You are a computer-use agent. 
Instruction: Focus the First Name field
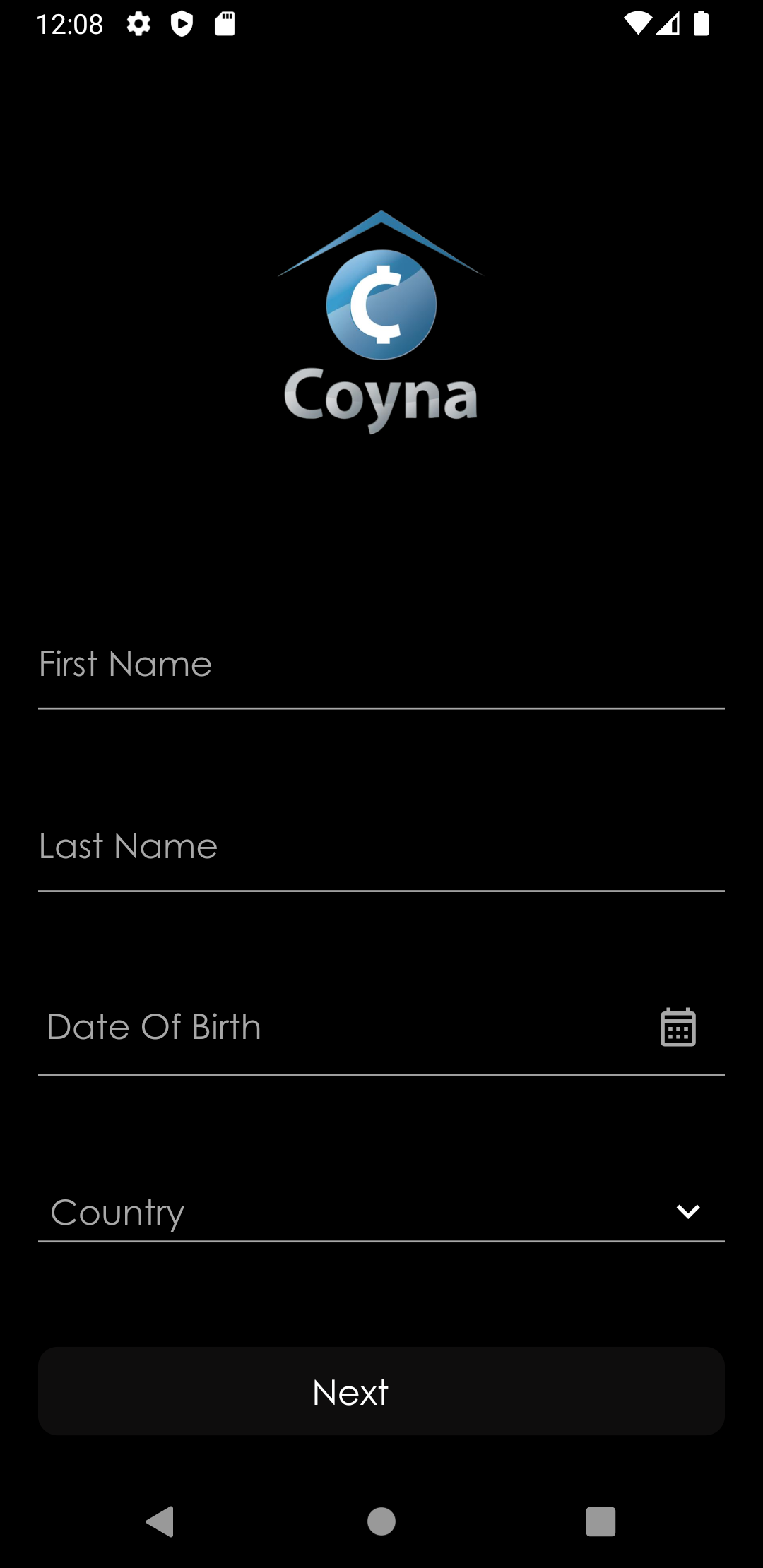tap(381, 665)
